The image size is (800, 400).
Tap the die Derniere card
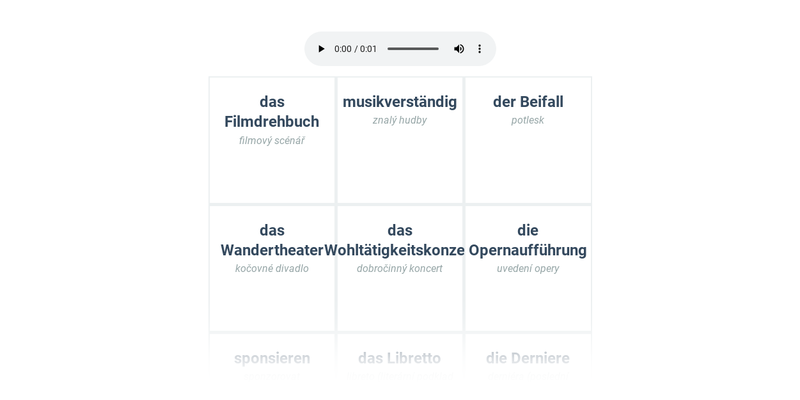tap(528, 360)
